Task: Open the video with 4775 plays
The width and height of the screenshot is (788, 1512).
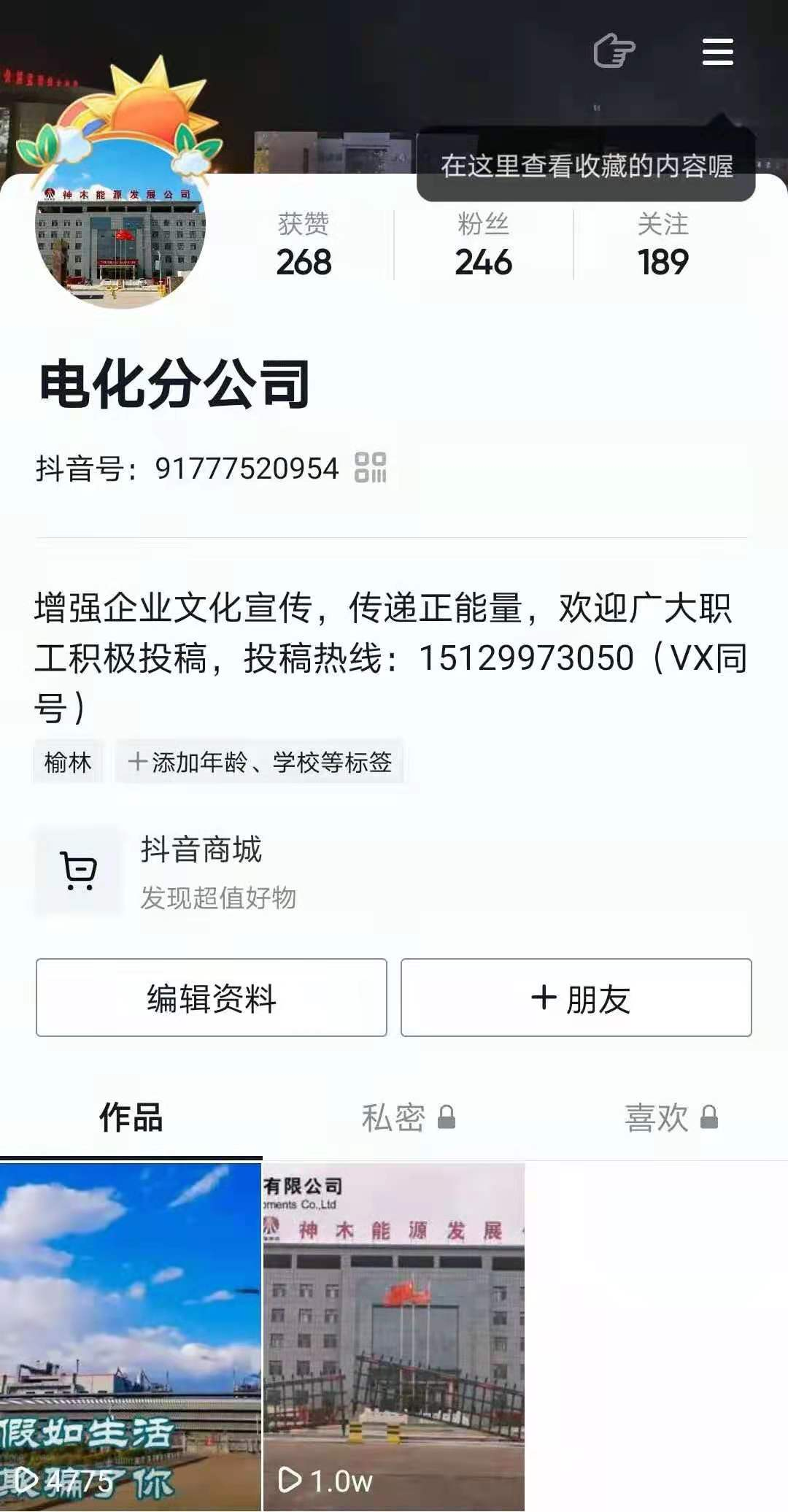Action: (130, 1335)
